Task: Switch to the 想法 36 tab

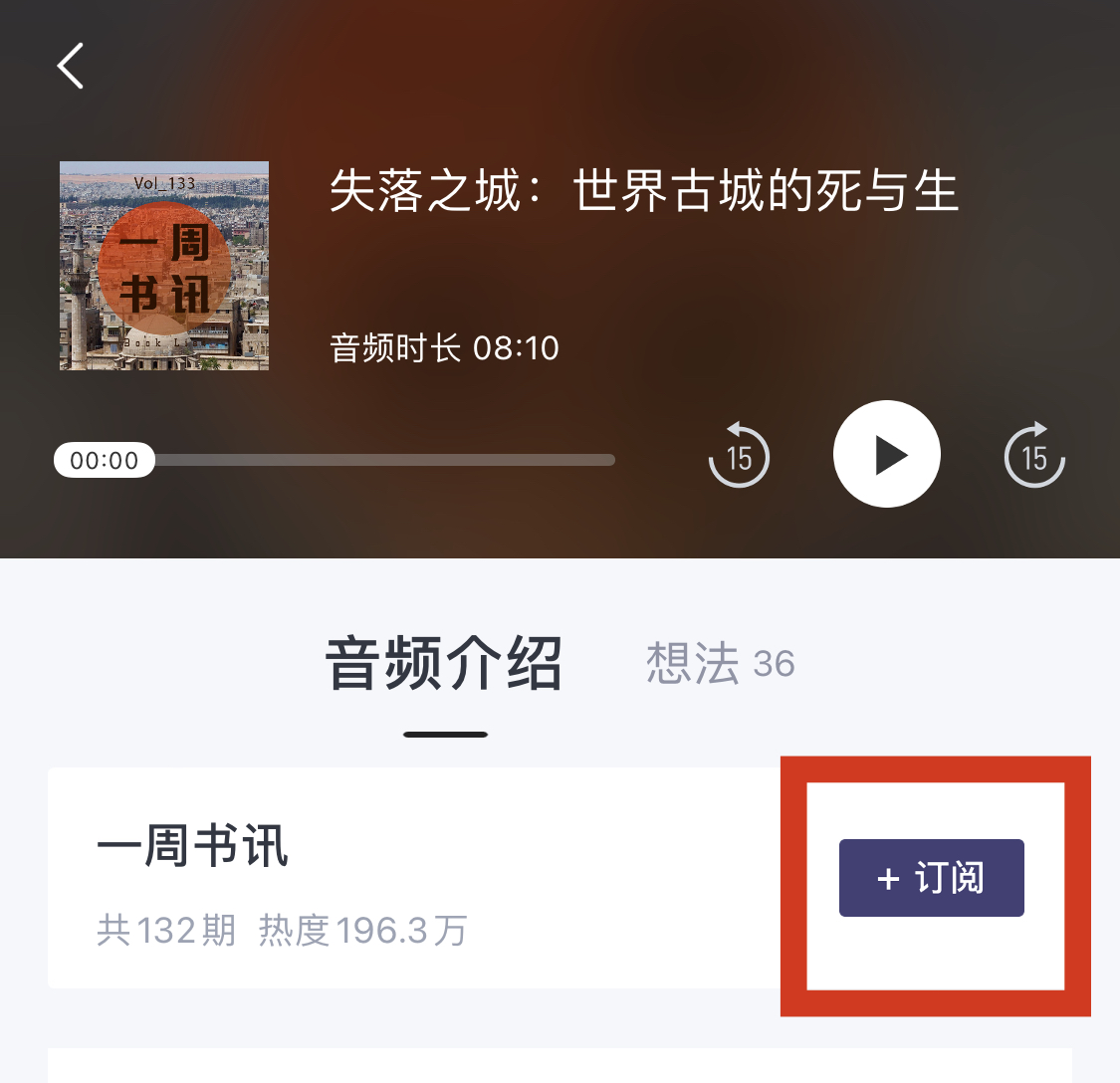Action: pyautogui.click(x=720, y=663)
